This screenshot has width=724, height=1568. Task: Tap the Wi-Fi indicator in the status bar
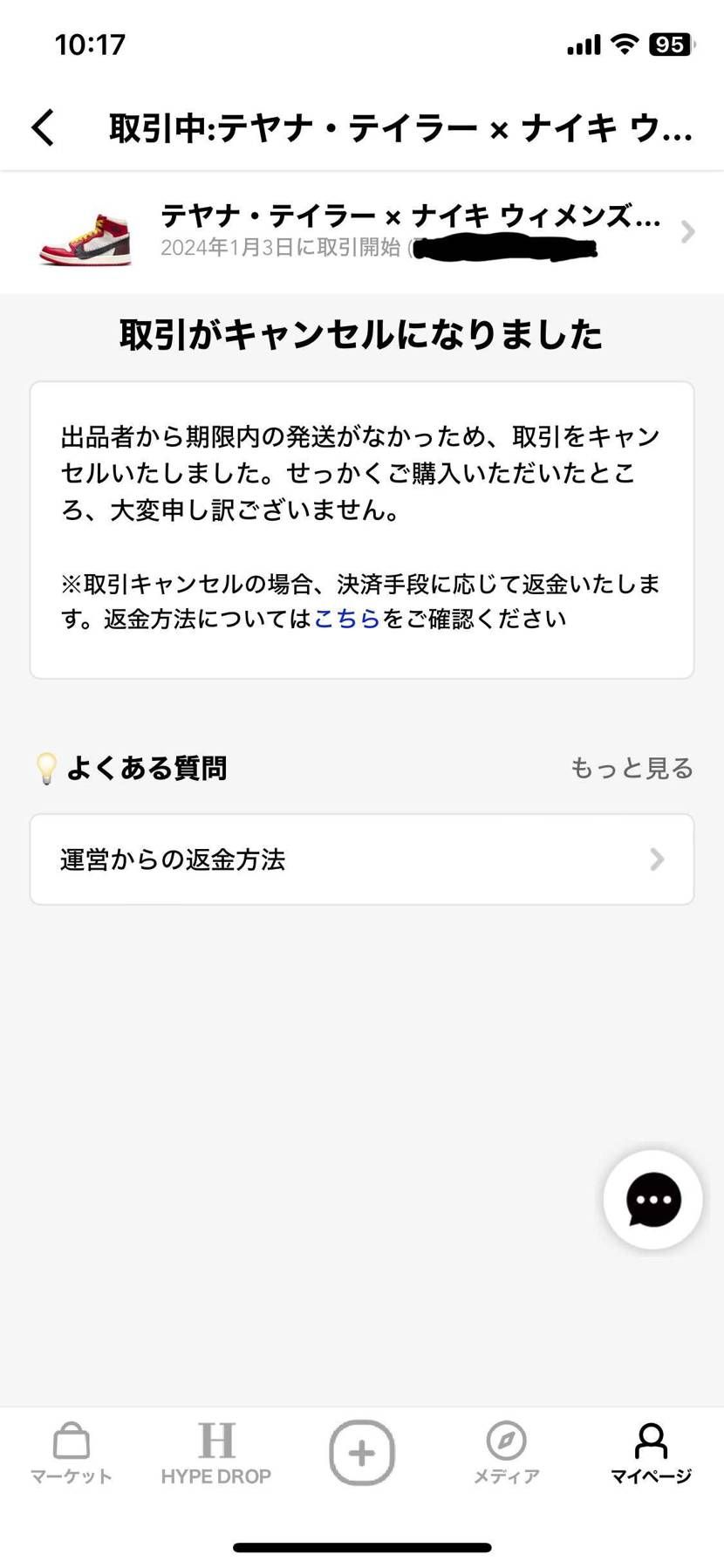click(624, 43)
